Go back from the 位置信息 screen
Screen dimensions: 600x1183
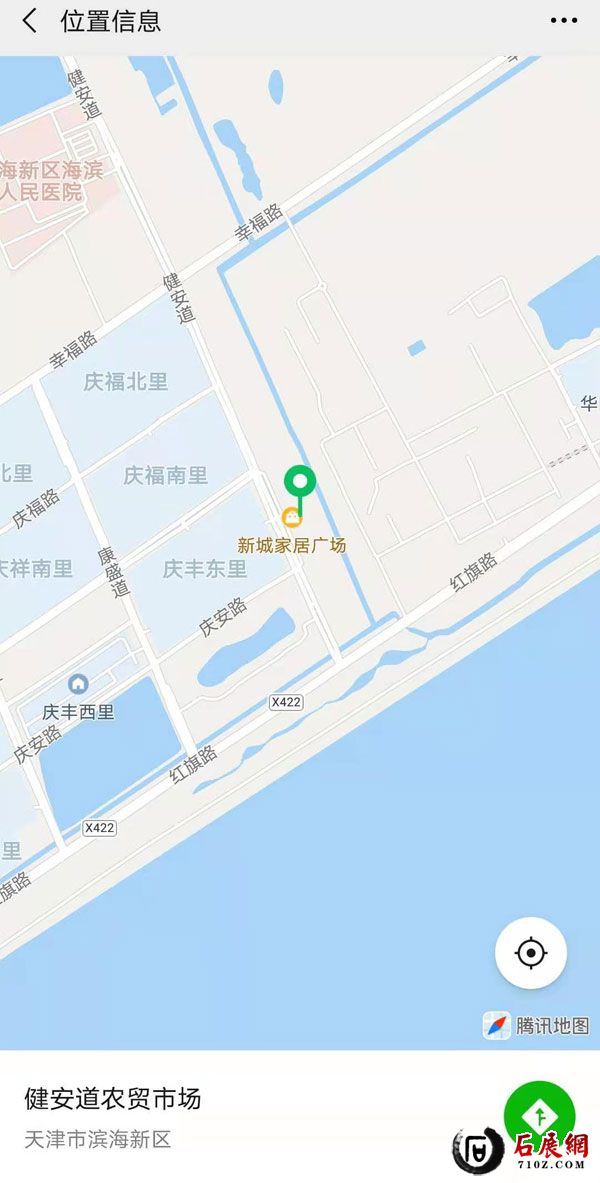pyautogui.click(x=30, y=21)
